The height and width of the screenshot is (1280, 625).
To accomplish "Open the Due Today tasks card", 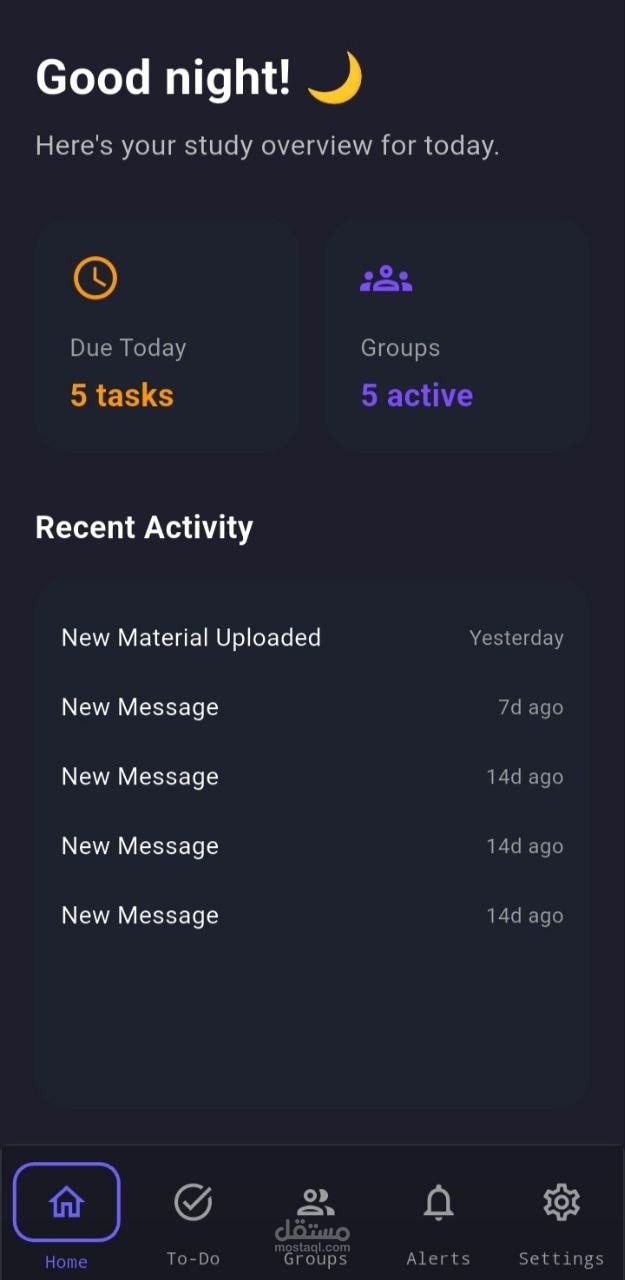I will point(167,337).
